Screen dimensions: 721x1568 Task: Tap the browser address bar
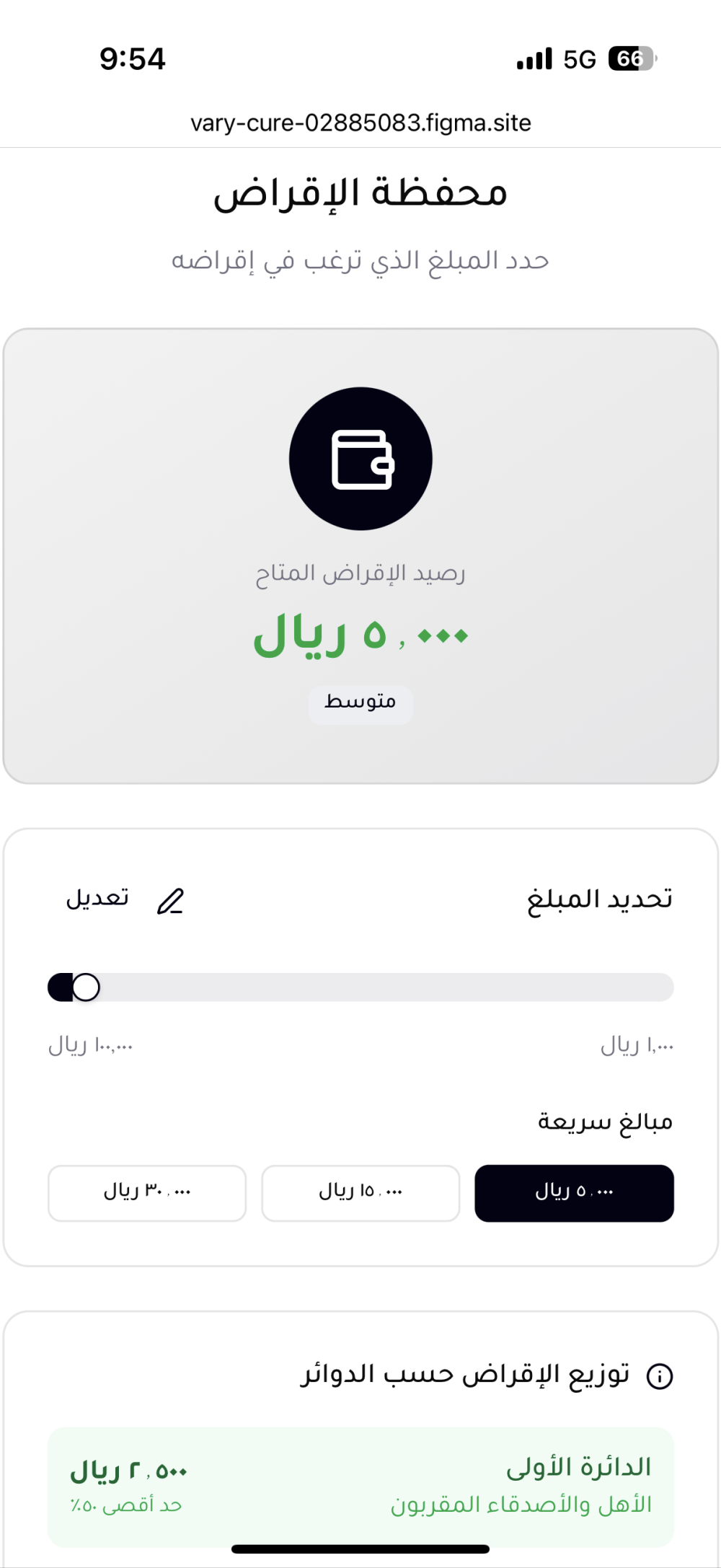pyautogui.click(x=360, y=123)
